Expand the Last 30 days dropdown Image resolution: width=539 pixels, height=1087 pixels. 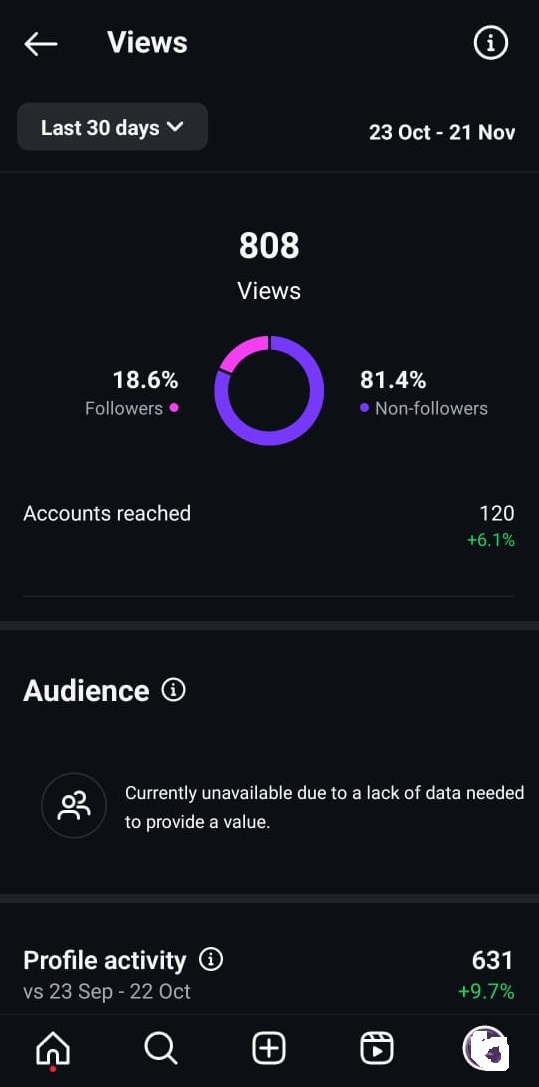[x=112, y=127]
